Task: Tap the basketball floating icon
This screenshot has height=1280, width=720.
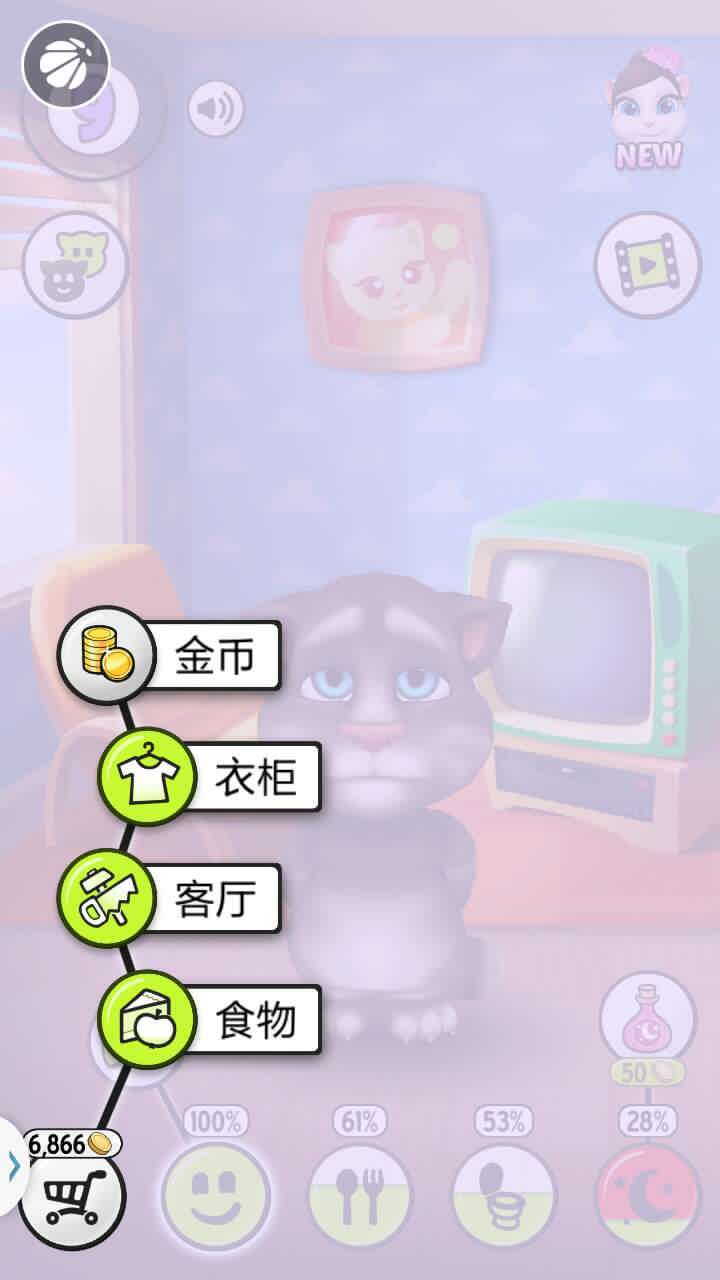Action: click(x=65, y=64)
